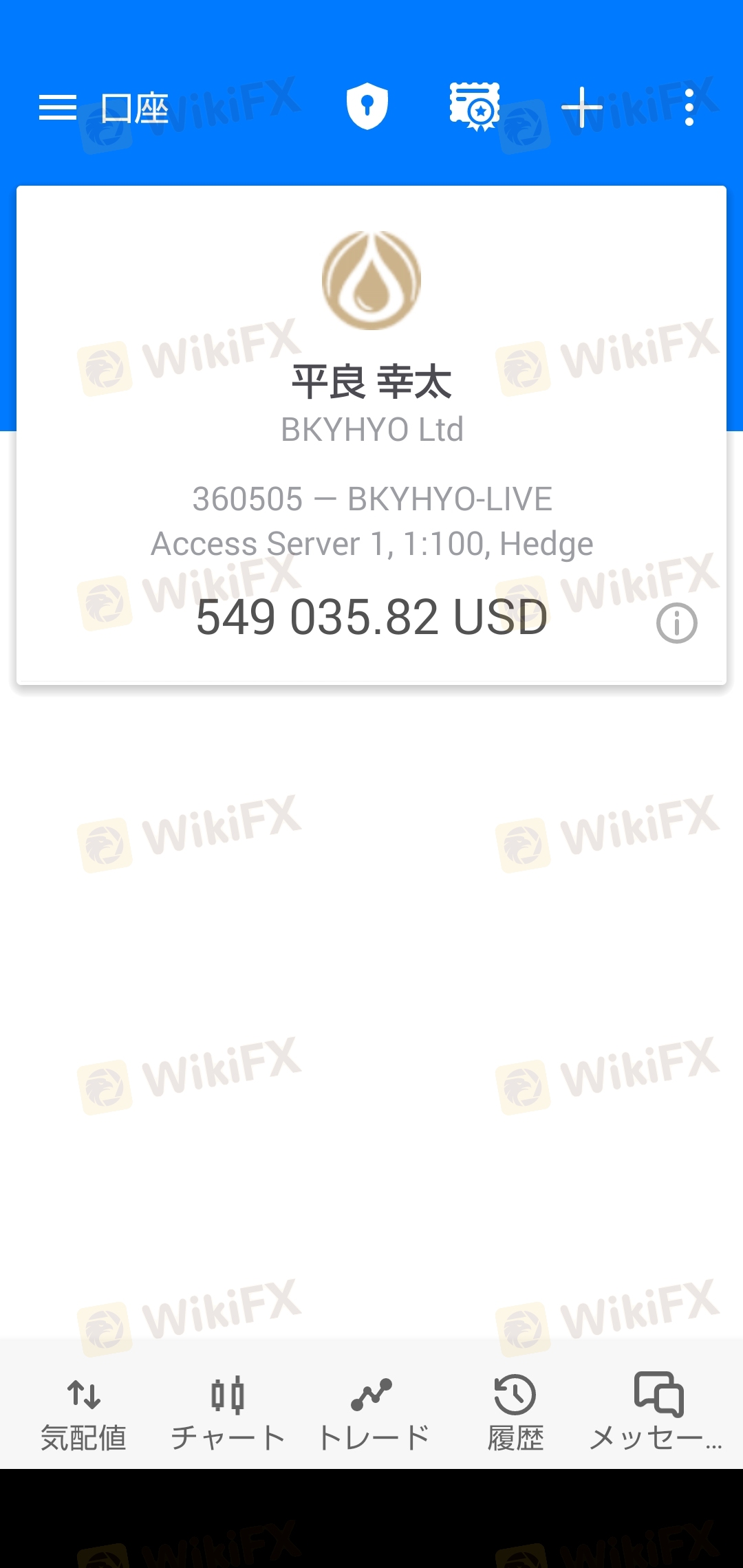Show account info via the info icon

677,624
